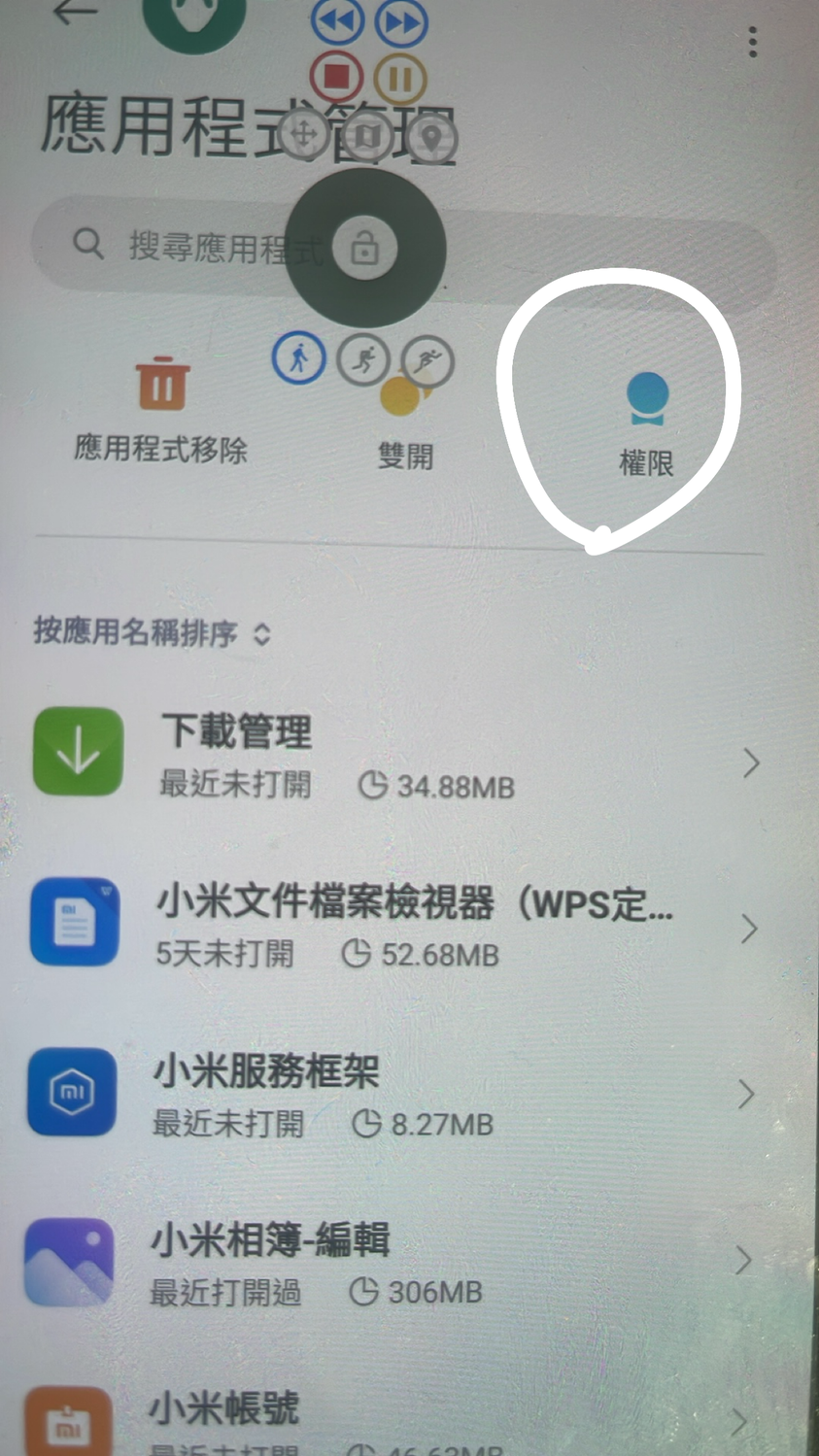819x1456 pixels.
Task: Tap the overlay rewind button
Action: (x=337, y=21)
